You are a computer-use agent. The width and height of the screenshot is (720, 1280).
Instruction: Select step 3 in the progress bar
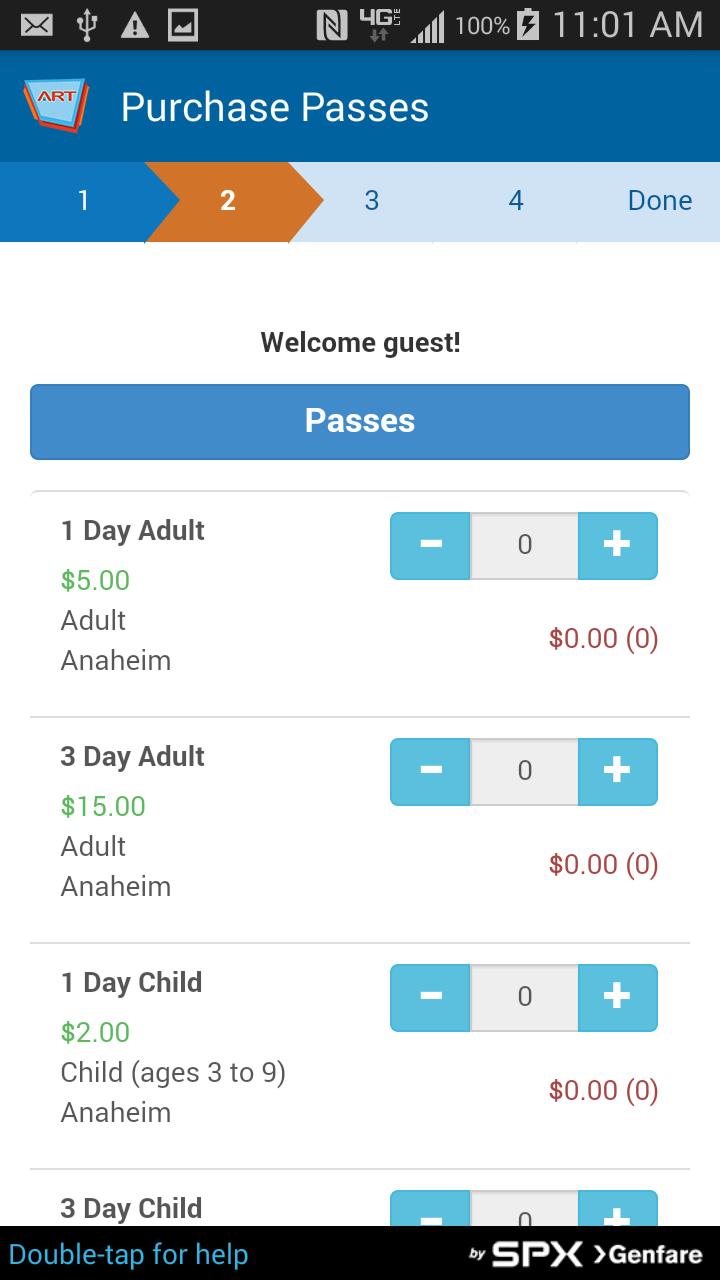372,200
